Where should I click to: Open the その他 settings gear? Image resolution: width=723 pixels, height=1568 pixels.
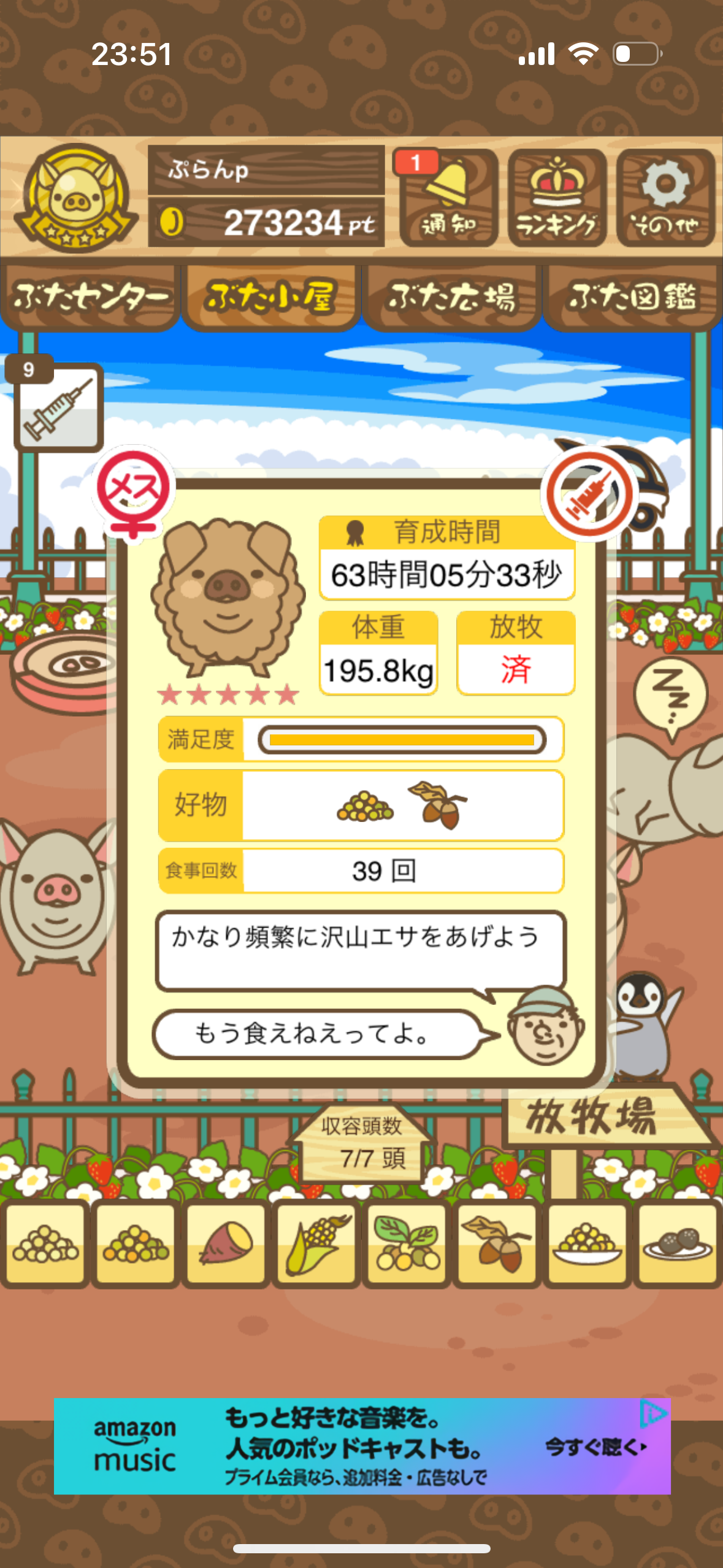[x=665, y=198]
